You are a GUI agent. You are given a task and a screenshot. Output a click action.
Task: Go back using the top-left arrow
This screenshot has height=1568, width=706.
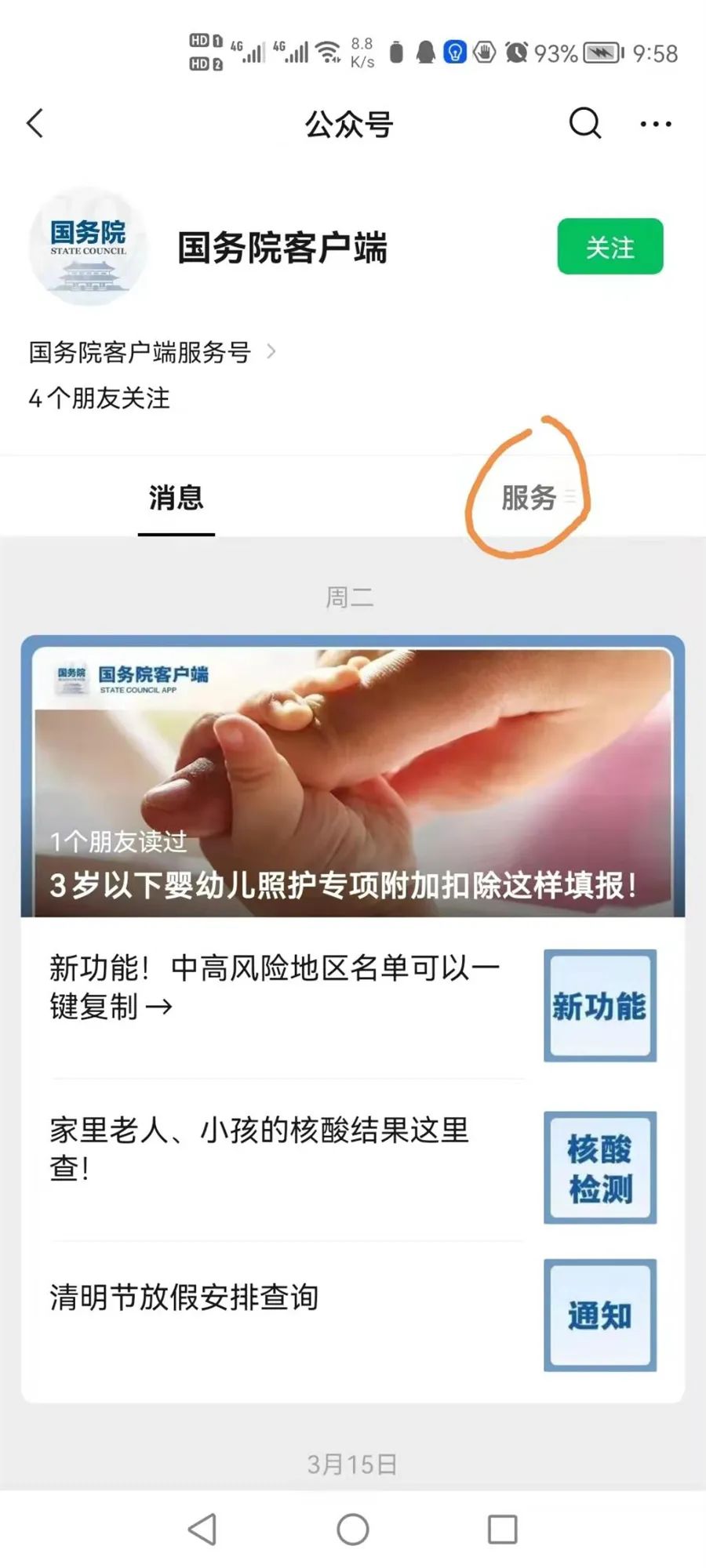pyautogui.click(x=35, y=123)
